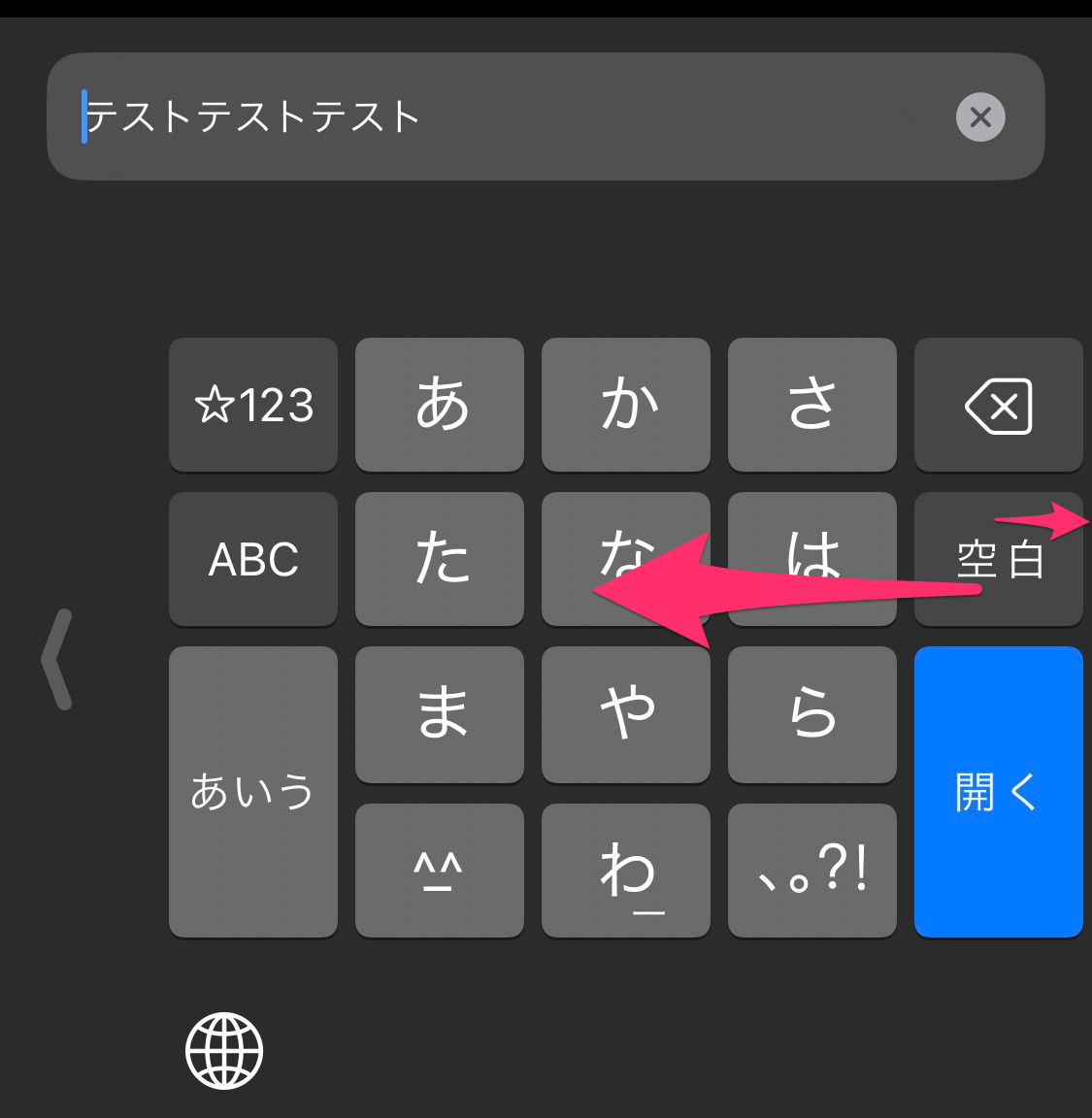Switch to the ABC keyboard
Screen dimensions: 1092x1118
pyautogui.click(x=253, y=559)
